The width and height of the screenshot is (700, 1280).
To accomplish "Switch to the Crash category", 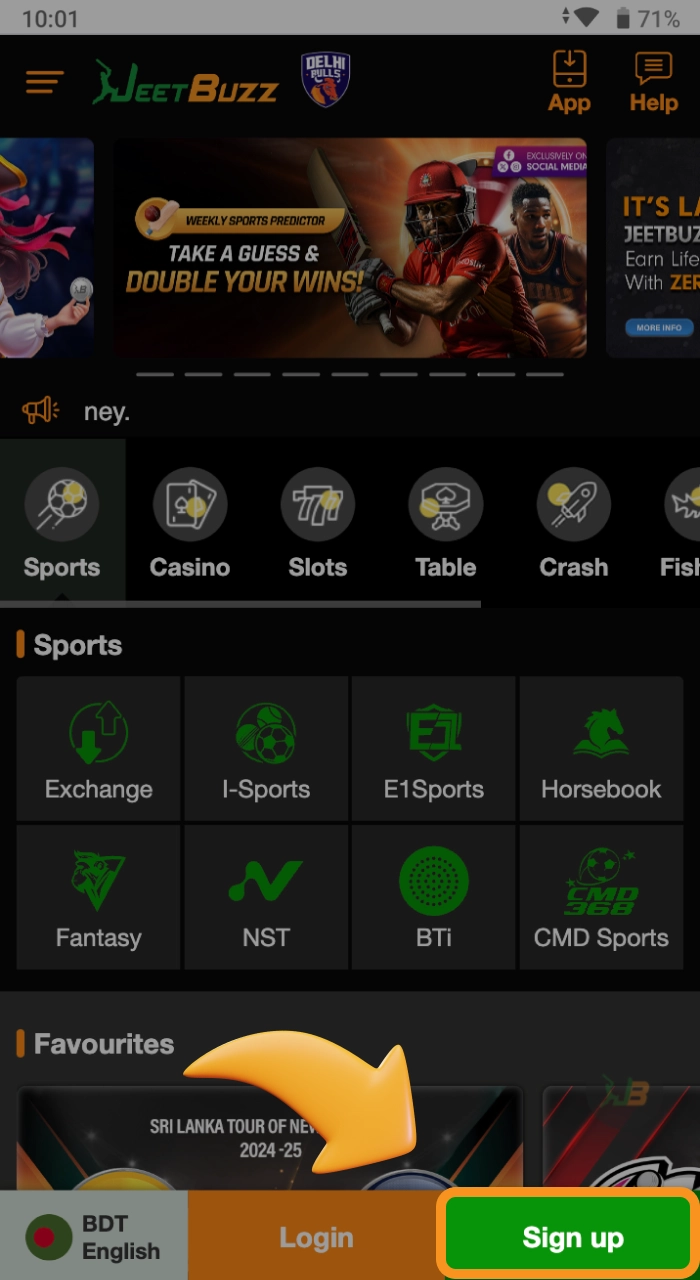I will pos(574,522).
